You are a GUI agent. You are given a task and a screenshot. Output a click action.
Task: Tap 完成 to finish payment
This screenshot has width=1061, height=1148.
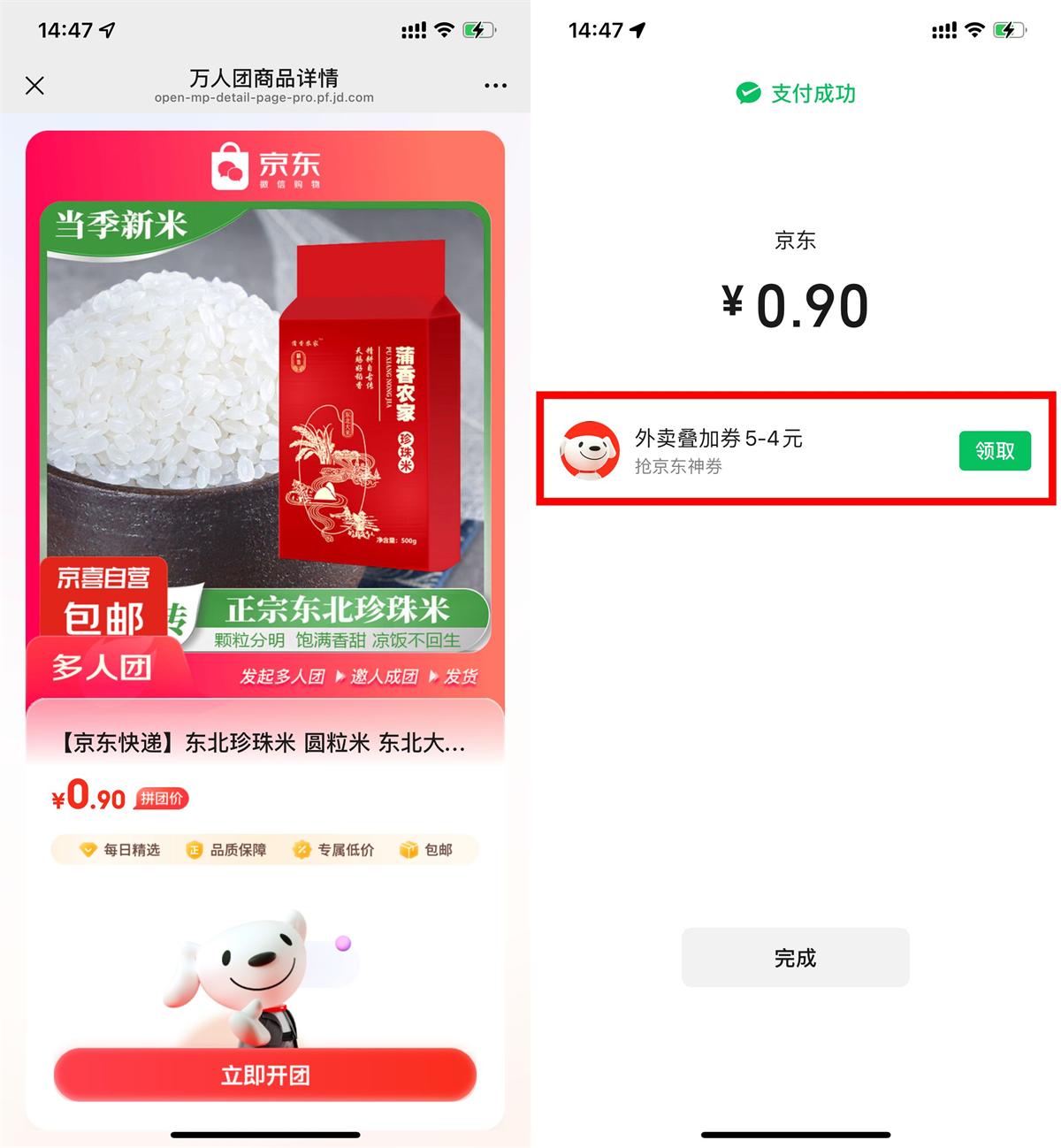coord(795,958)
